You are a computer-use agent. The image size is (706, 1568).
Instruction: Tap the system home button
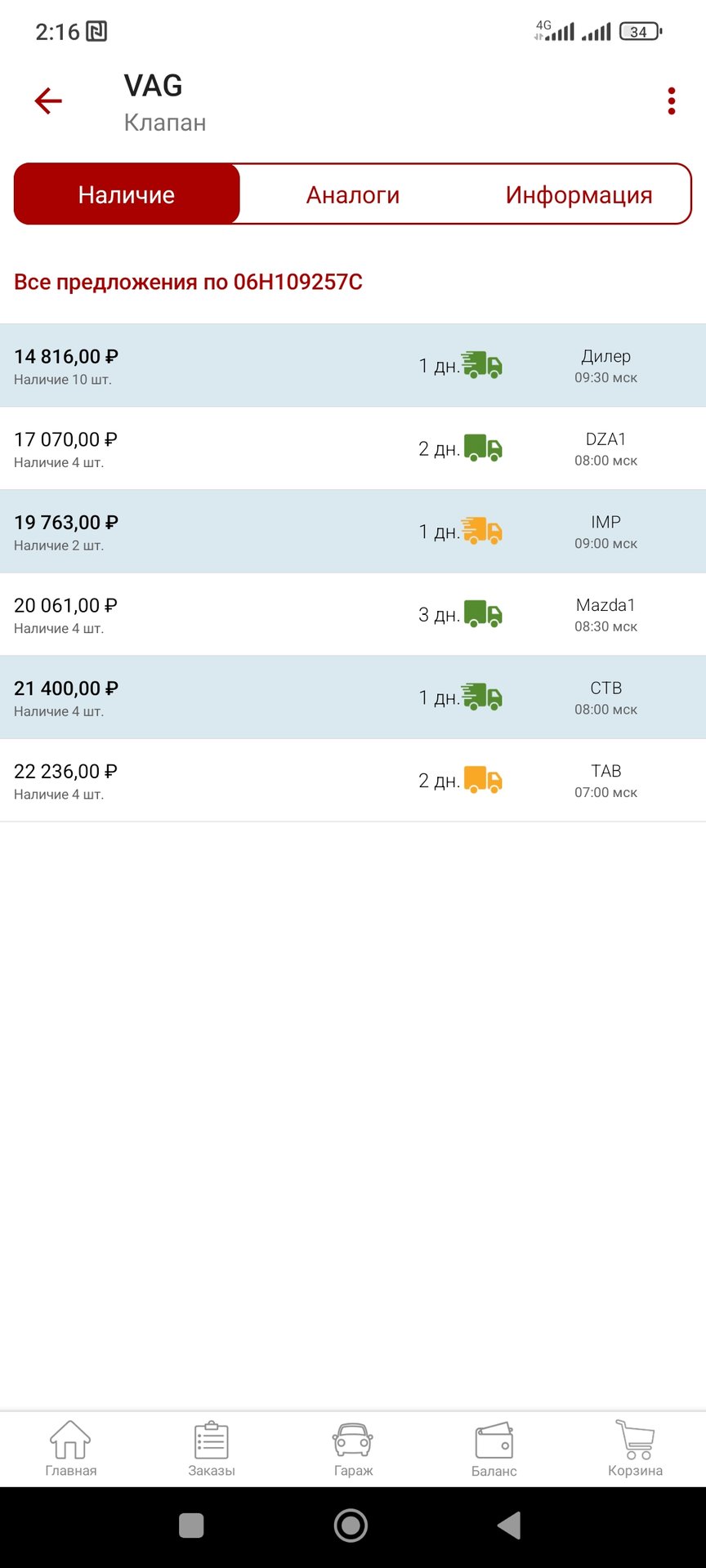tap(351, 1526)
